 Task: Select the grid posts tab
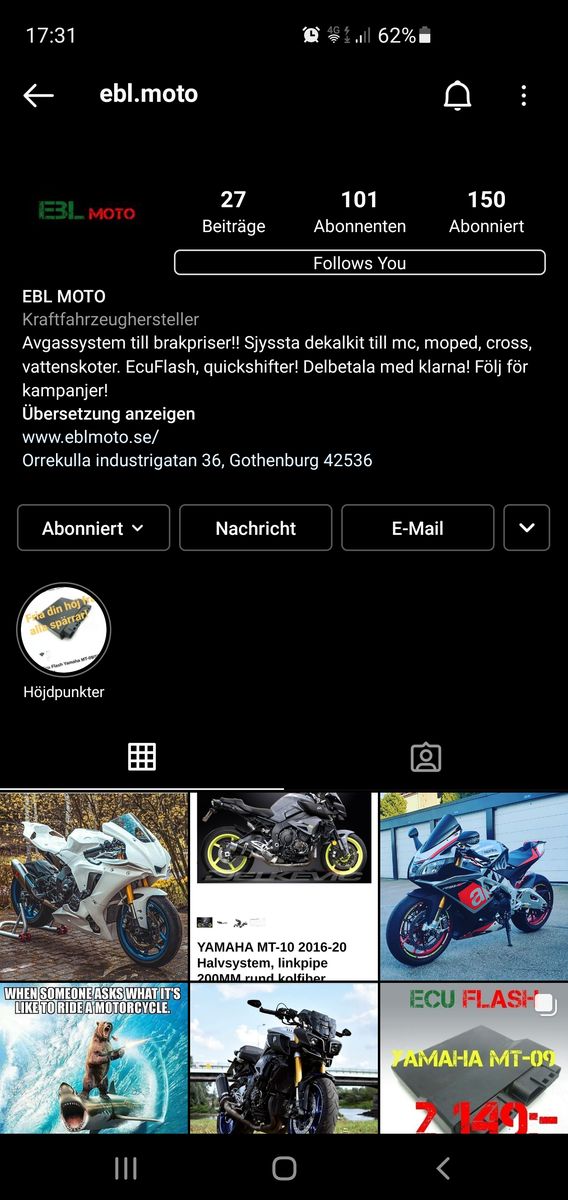[x=142, y=757]
